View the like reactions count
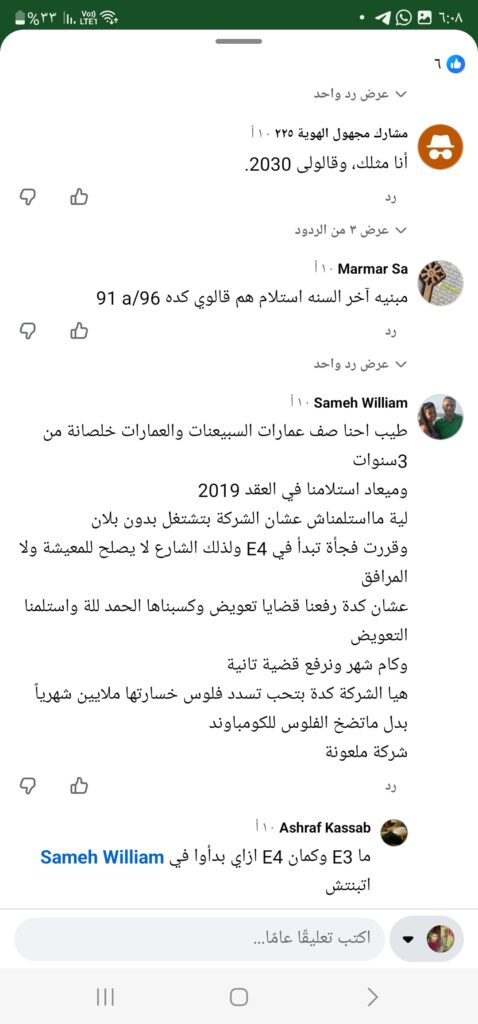Viewport: 478px width, 1024px height. click(449, 63)
